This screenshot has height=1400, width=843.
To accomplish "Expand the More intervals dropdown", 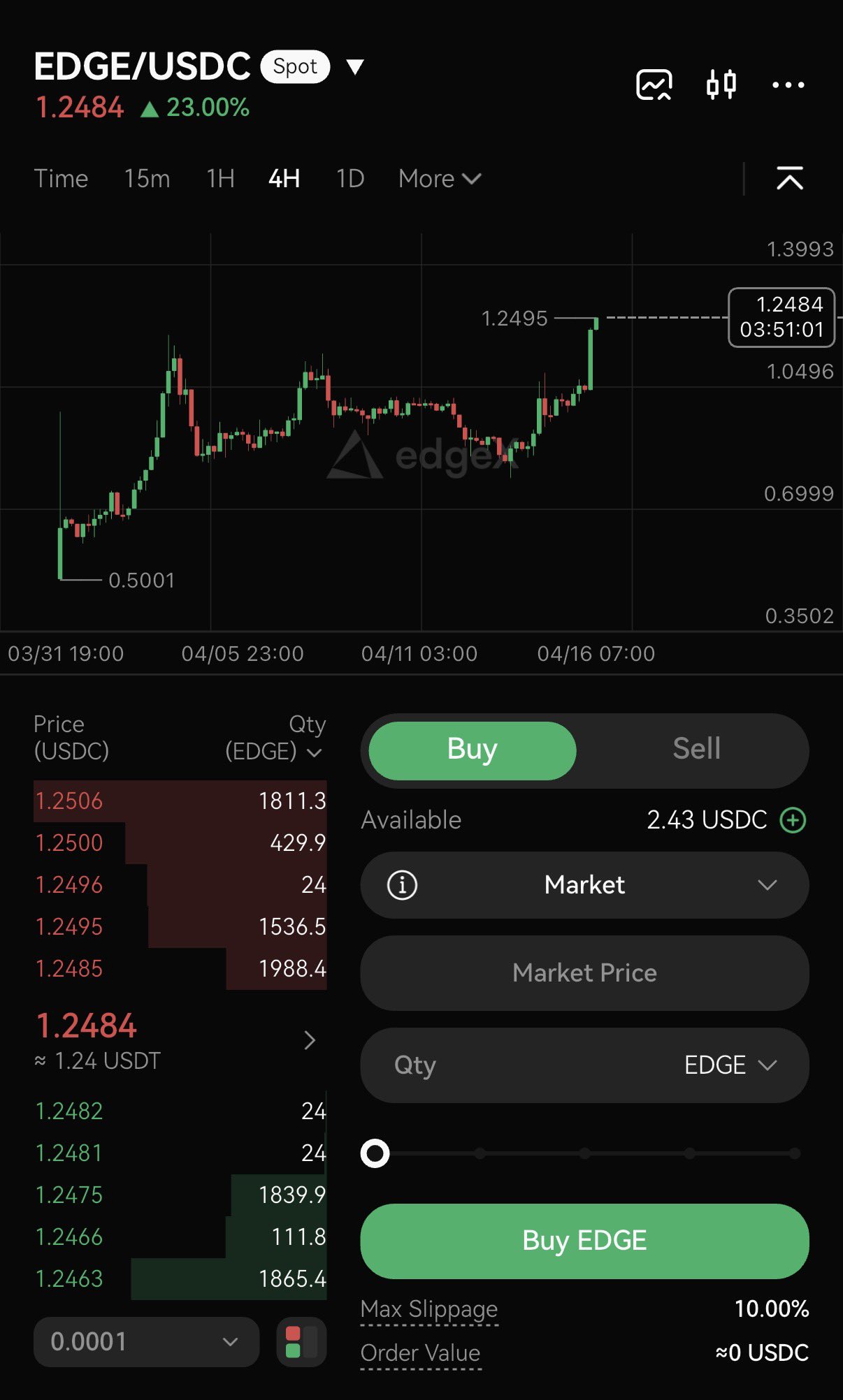I will pos(439,179).
